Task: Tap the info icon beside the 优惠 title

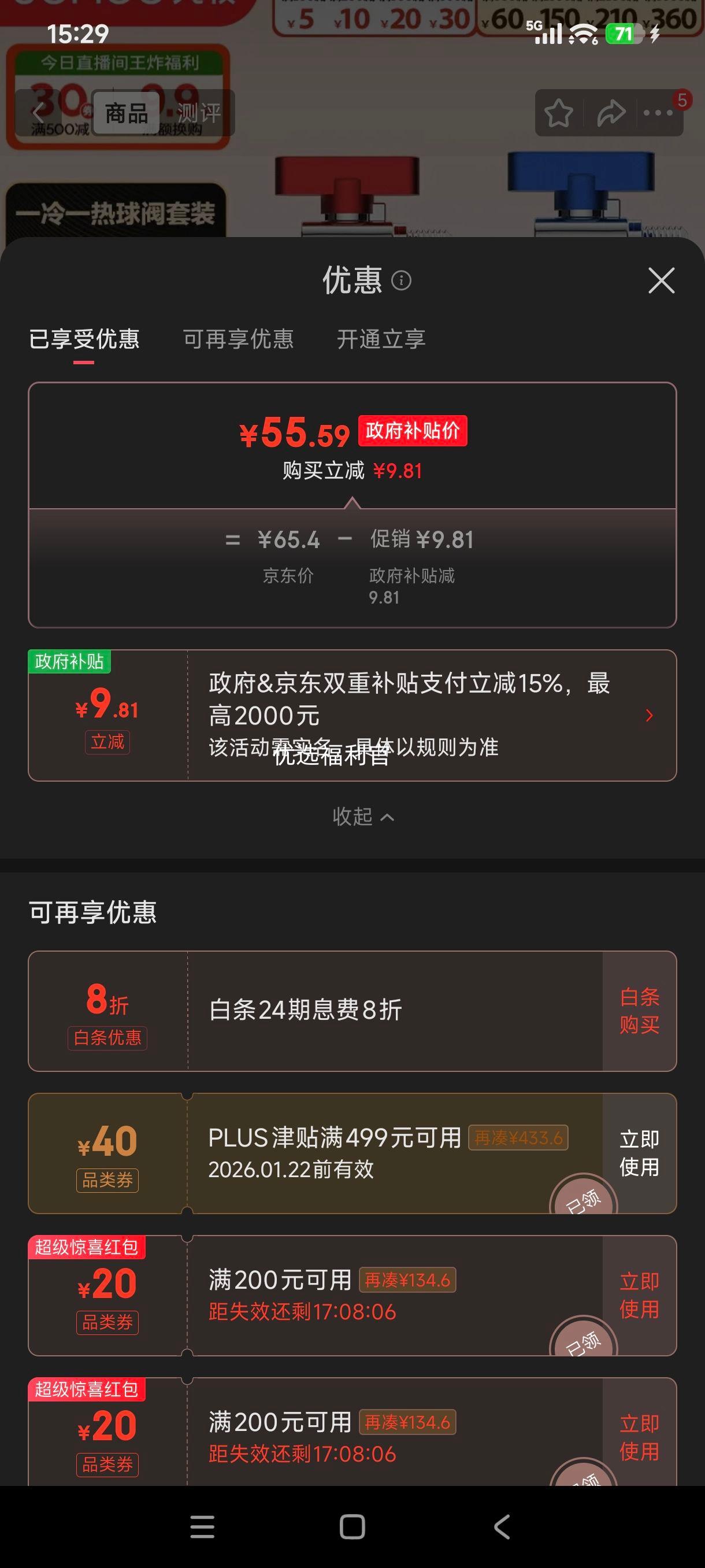Action: pos(402,280)
